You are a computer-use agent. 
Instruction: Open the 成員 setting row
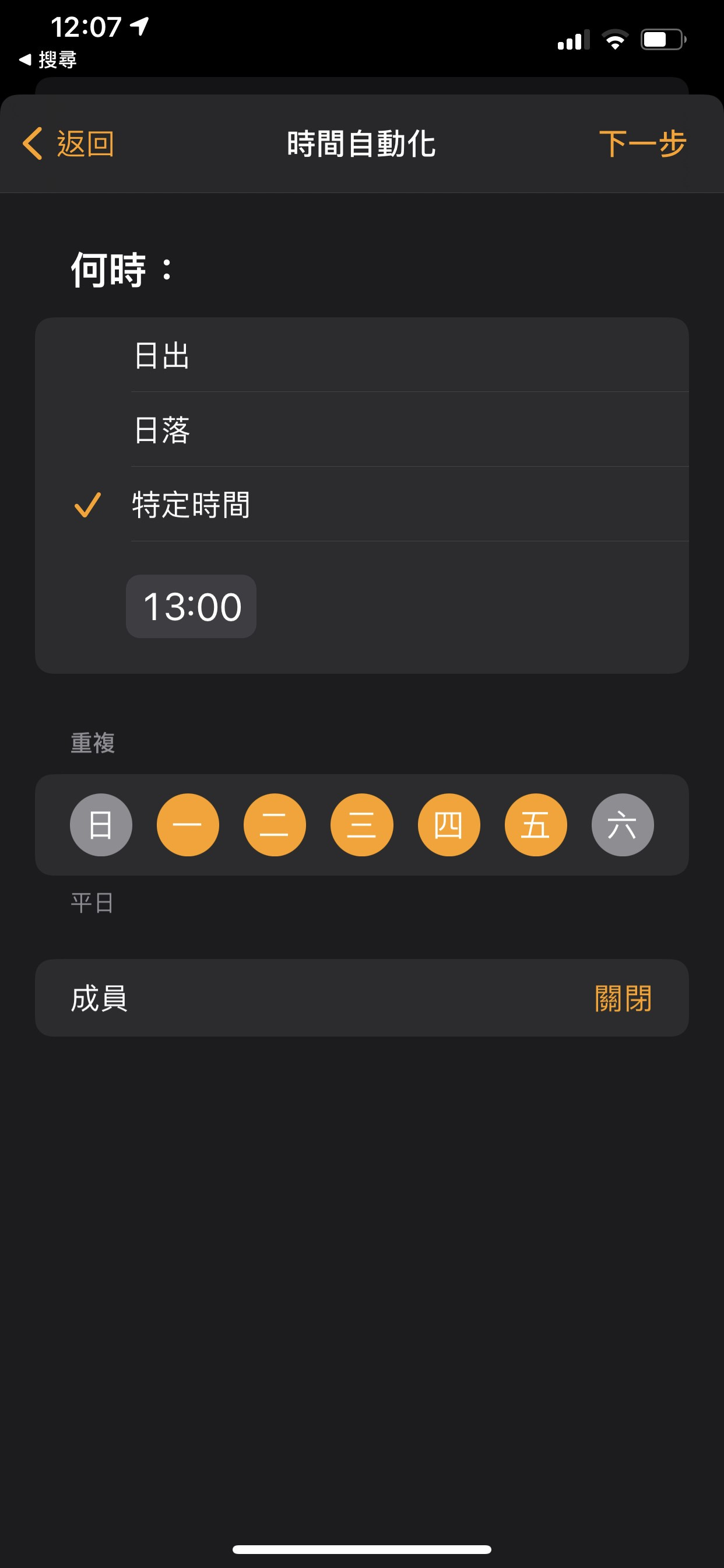pos(362,998)
